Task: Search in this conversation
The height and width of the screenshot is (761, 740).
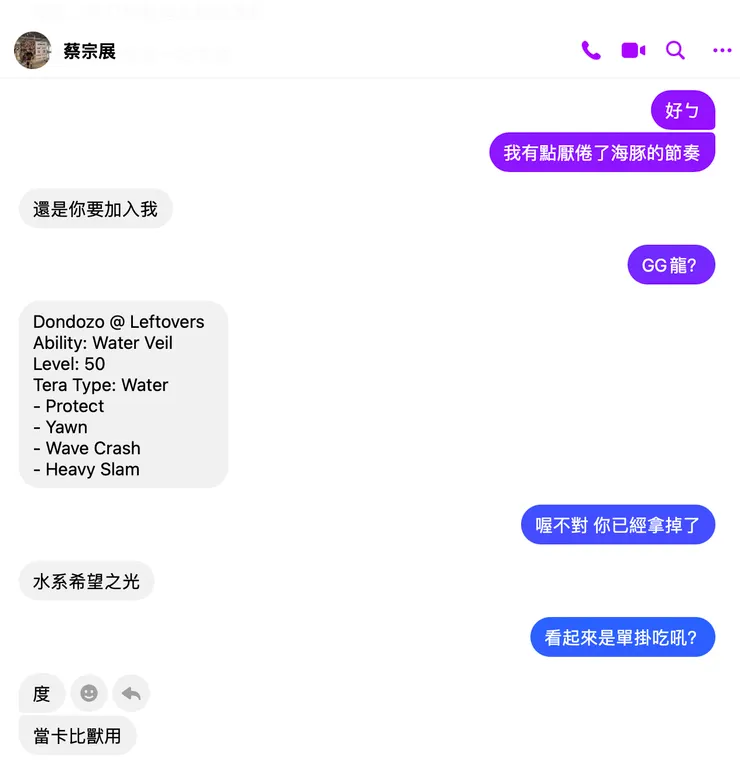Action: pyautogui.click(x=675, y=50)
